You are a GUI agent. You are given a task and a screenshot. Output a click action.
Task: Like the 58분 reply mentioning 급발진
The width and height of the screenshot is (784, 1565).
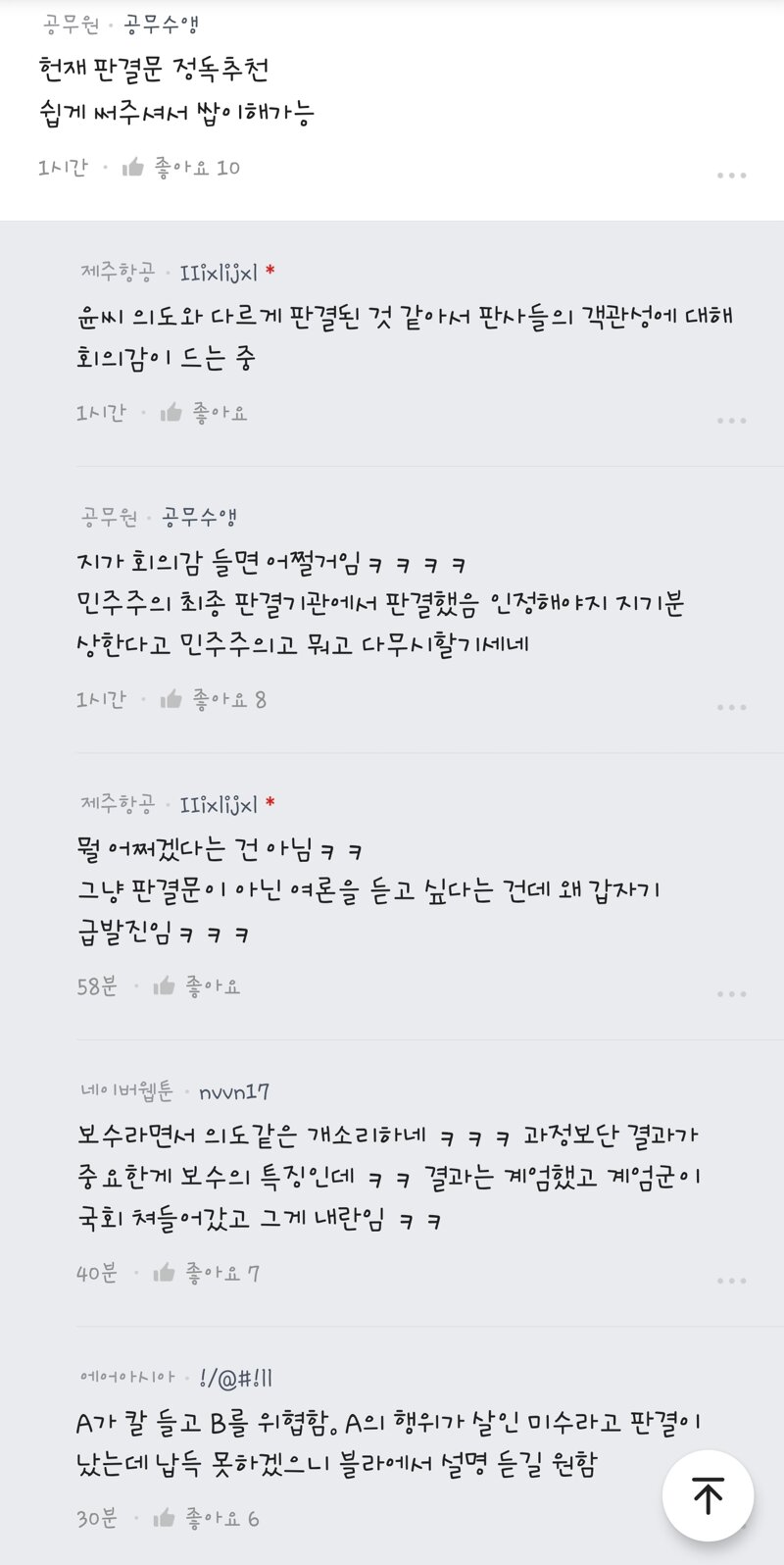pyautogui.click(x=165, y=986)
